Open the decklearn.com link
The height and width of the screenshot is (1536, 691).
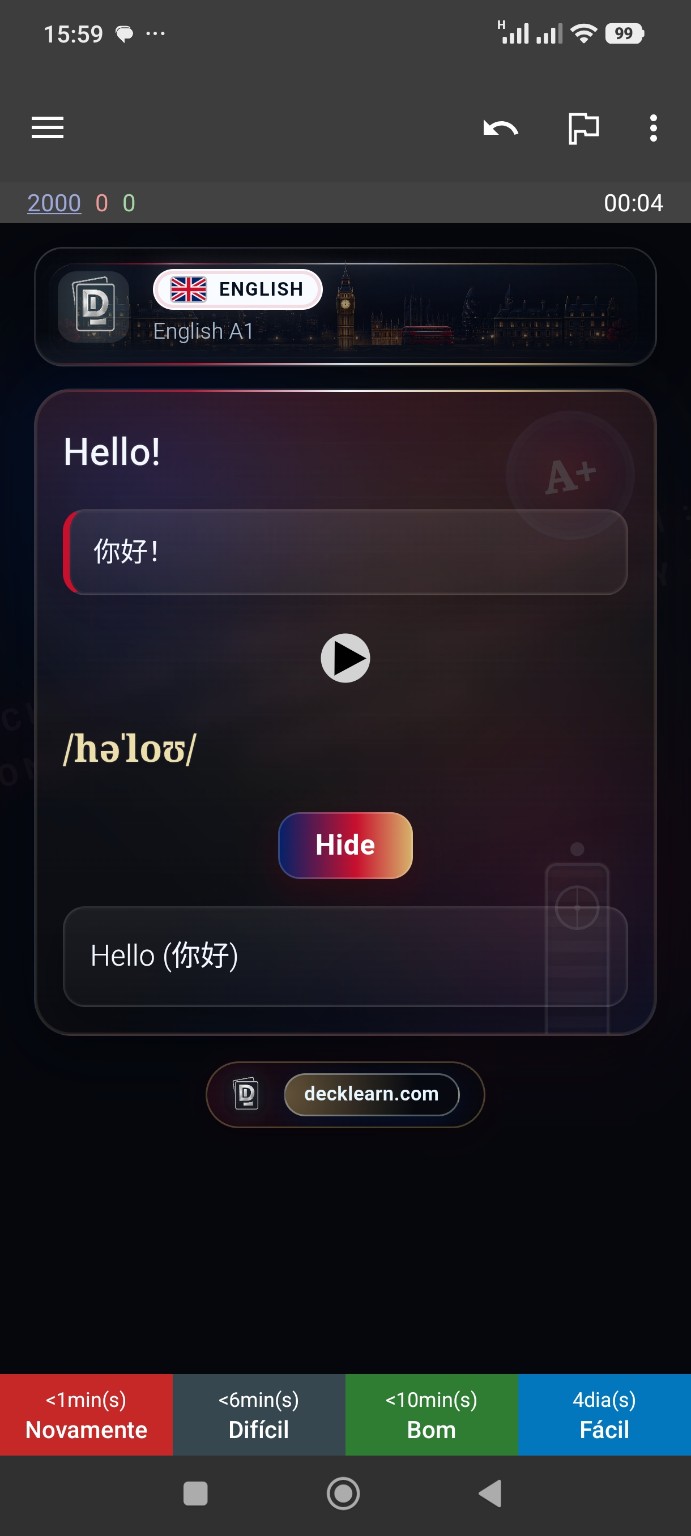tap(371, 1094)
